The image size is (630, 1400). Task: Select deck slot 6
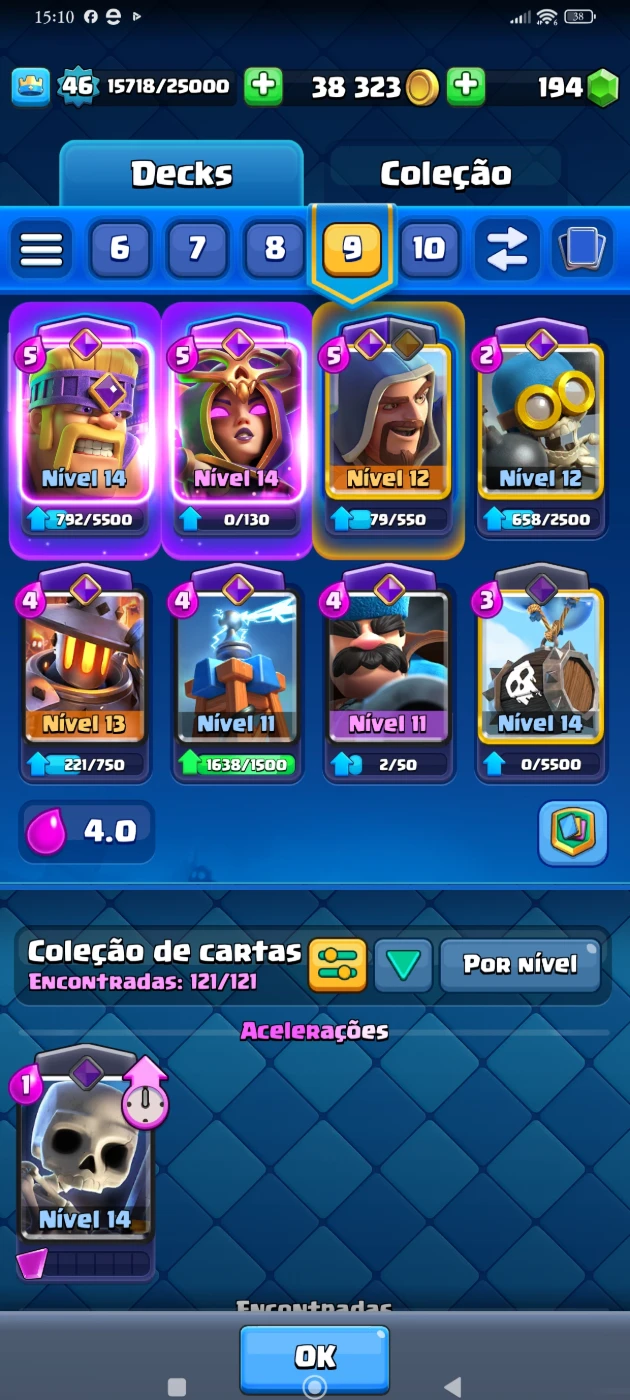(119, 248)
